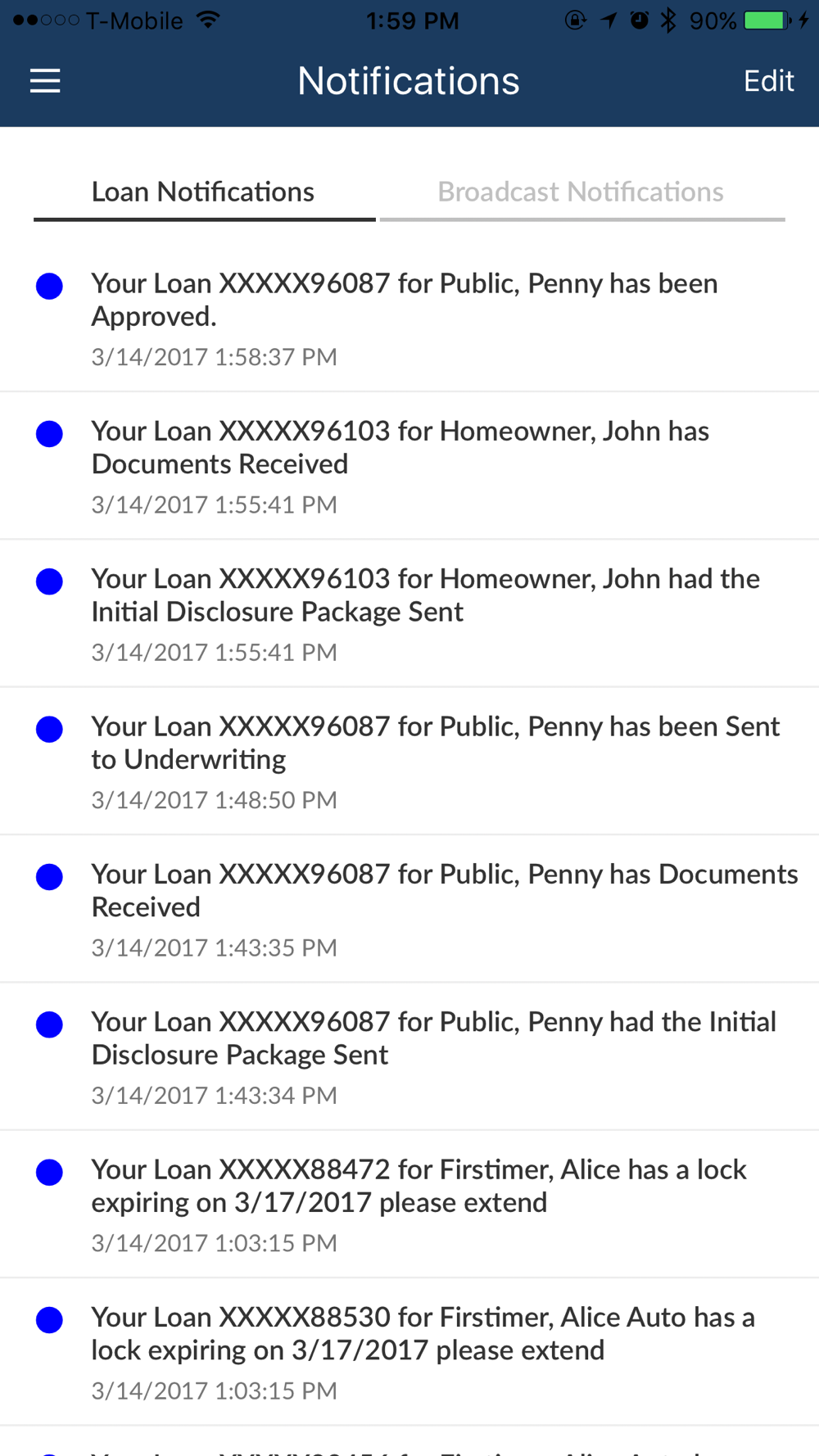The width and height of the screenshot is (819, 1456).
Task: Tap Edit in the top bar
Action: coord(768,81)
